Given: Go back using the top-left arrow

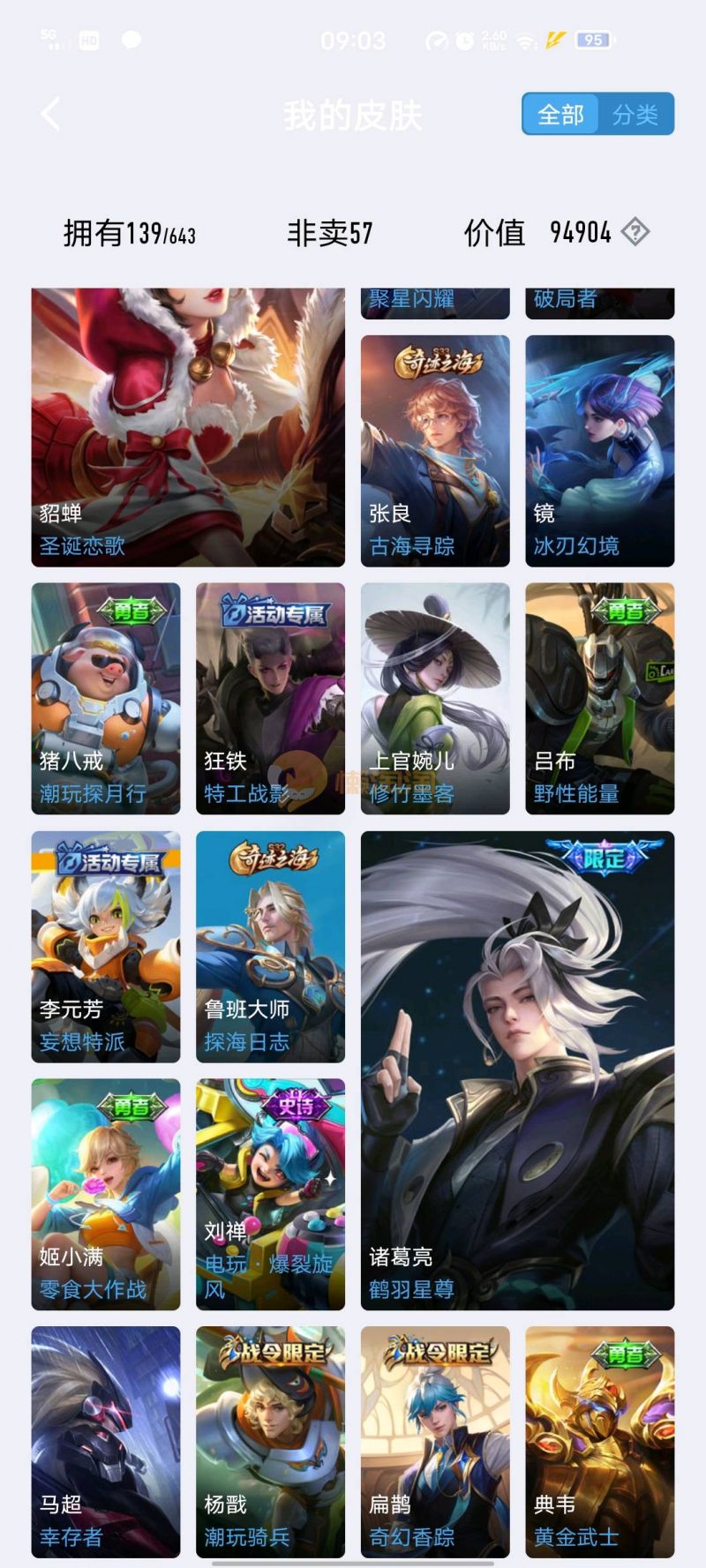Looking at the screenshot, I should (x=51, y=115).
